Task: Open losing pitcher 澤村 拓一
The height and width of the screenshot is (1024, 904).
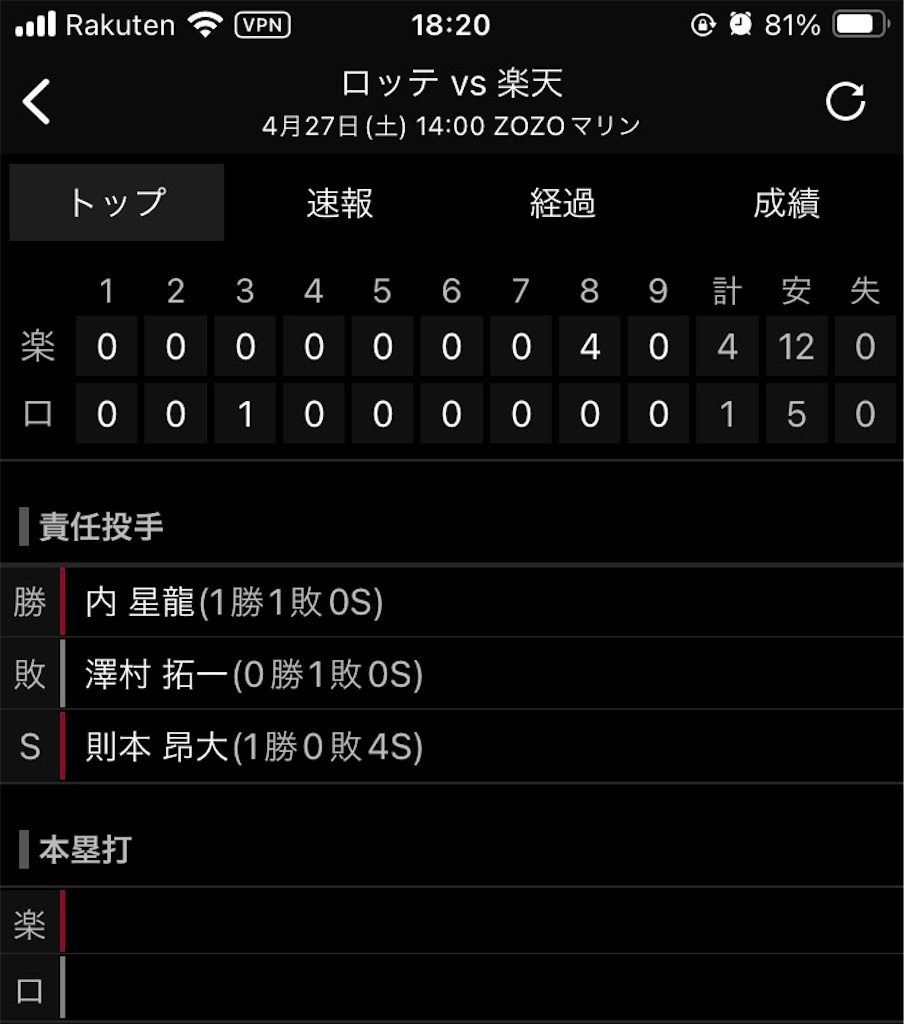Action: click(254, 675)
